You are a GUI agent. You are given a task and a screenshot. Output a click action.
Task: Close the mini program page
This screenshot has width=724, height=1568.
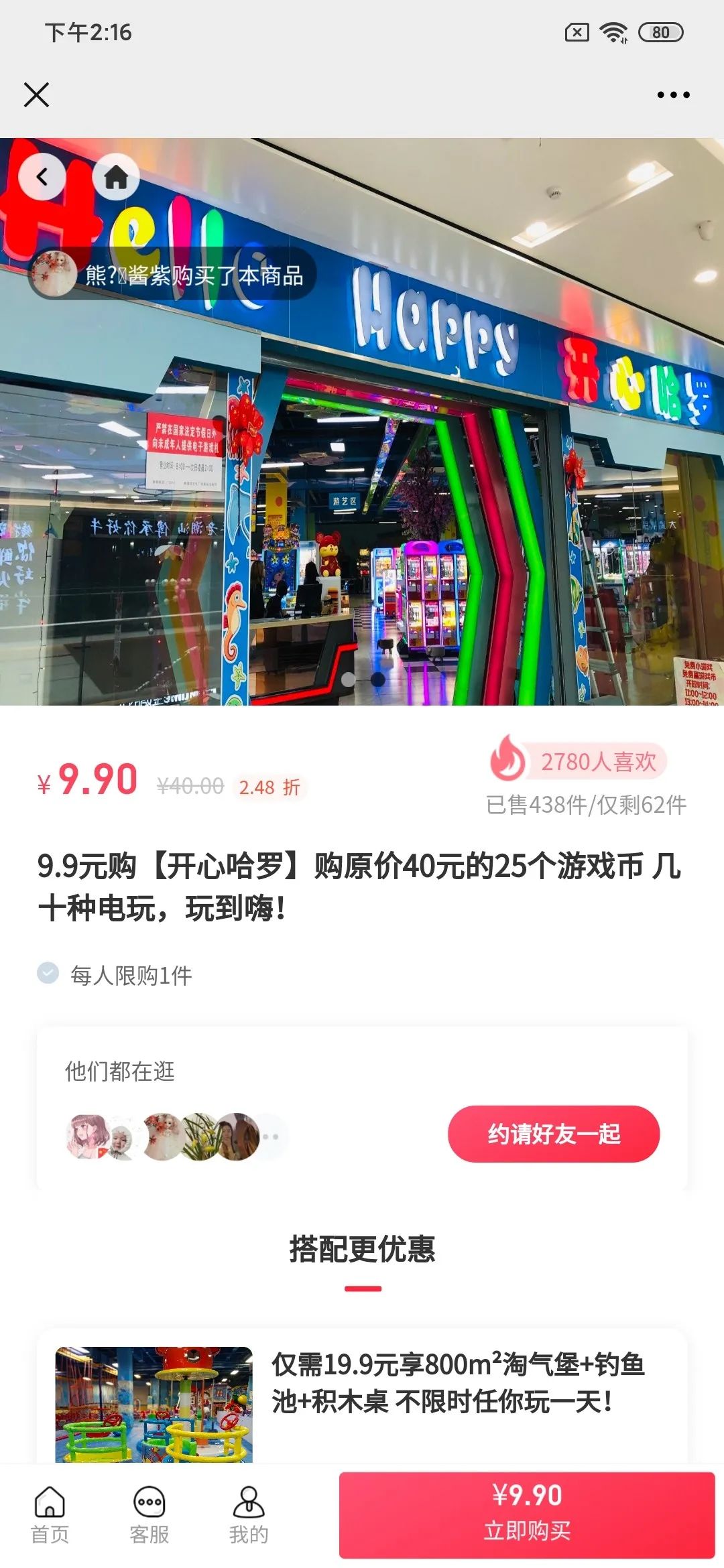click(36, 94)
